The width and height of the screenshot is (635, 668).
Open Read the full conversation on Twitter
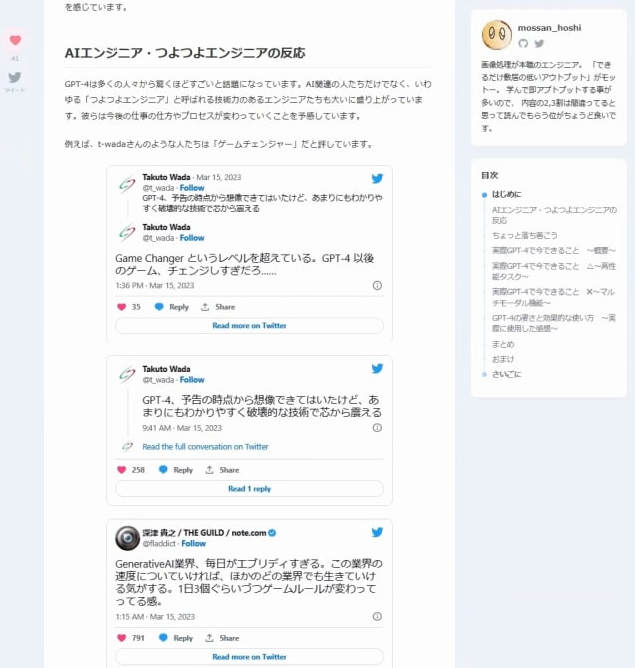tap(205, 447)
